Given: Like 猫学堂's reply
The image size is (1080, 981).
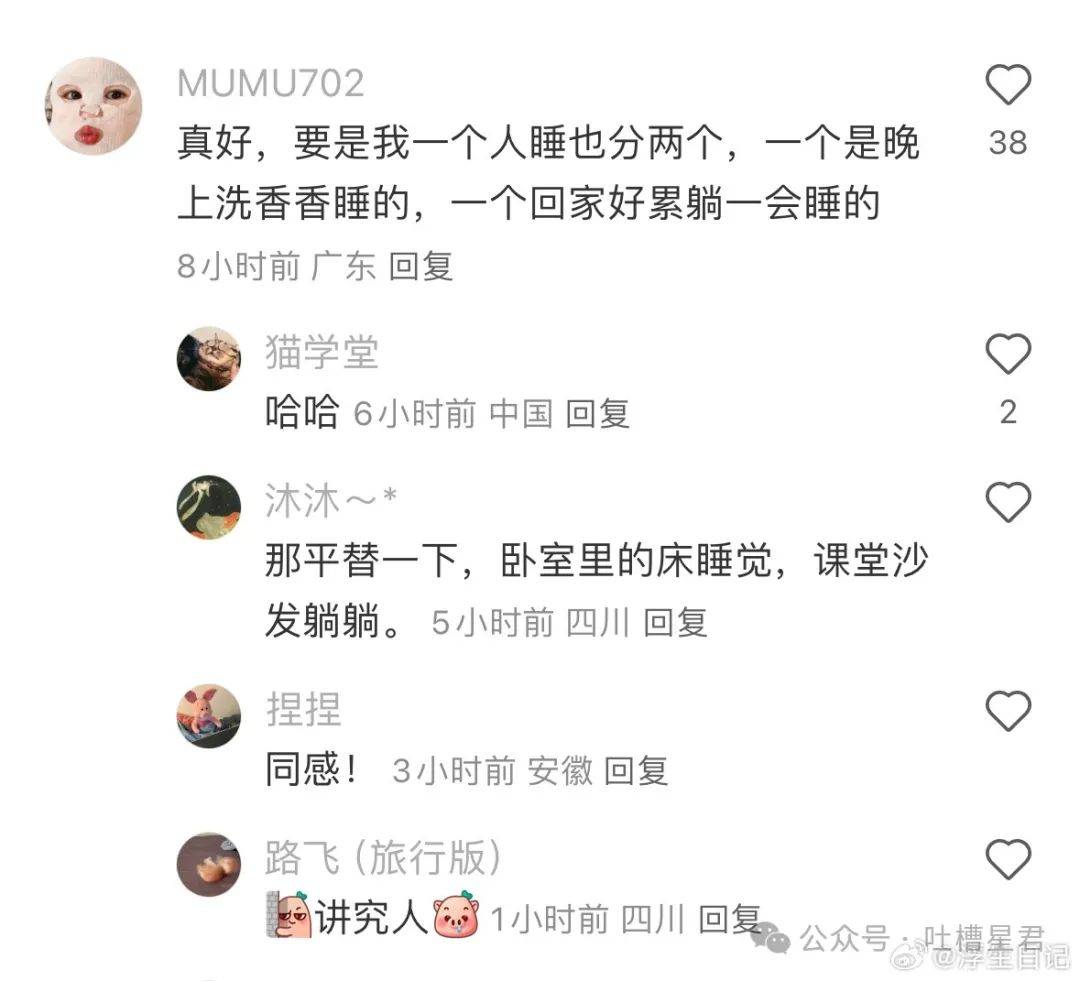Looking at the screenshot, I should pos(1008,354).
